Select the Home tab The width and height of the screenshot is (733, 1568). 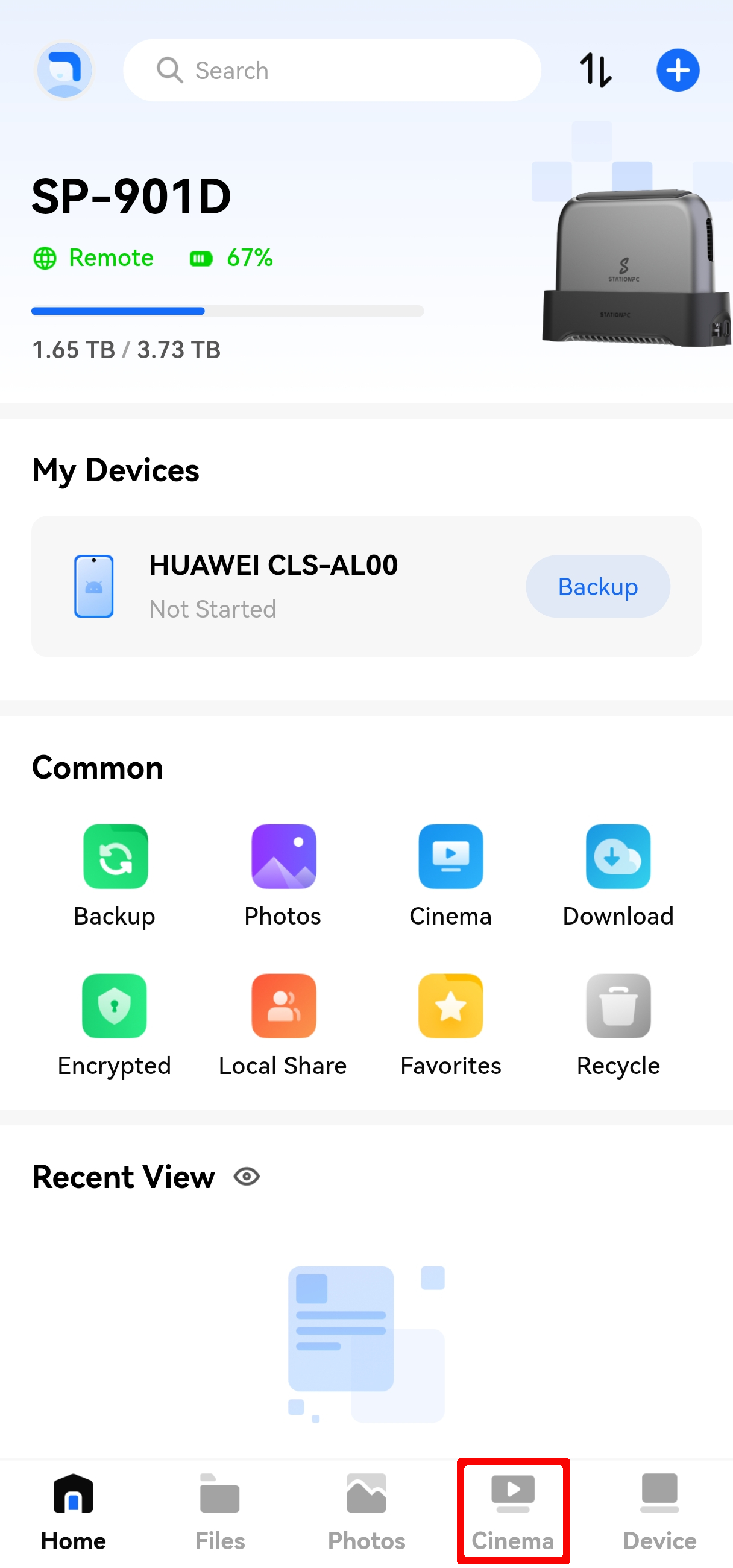(x=73, y=1511)
